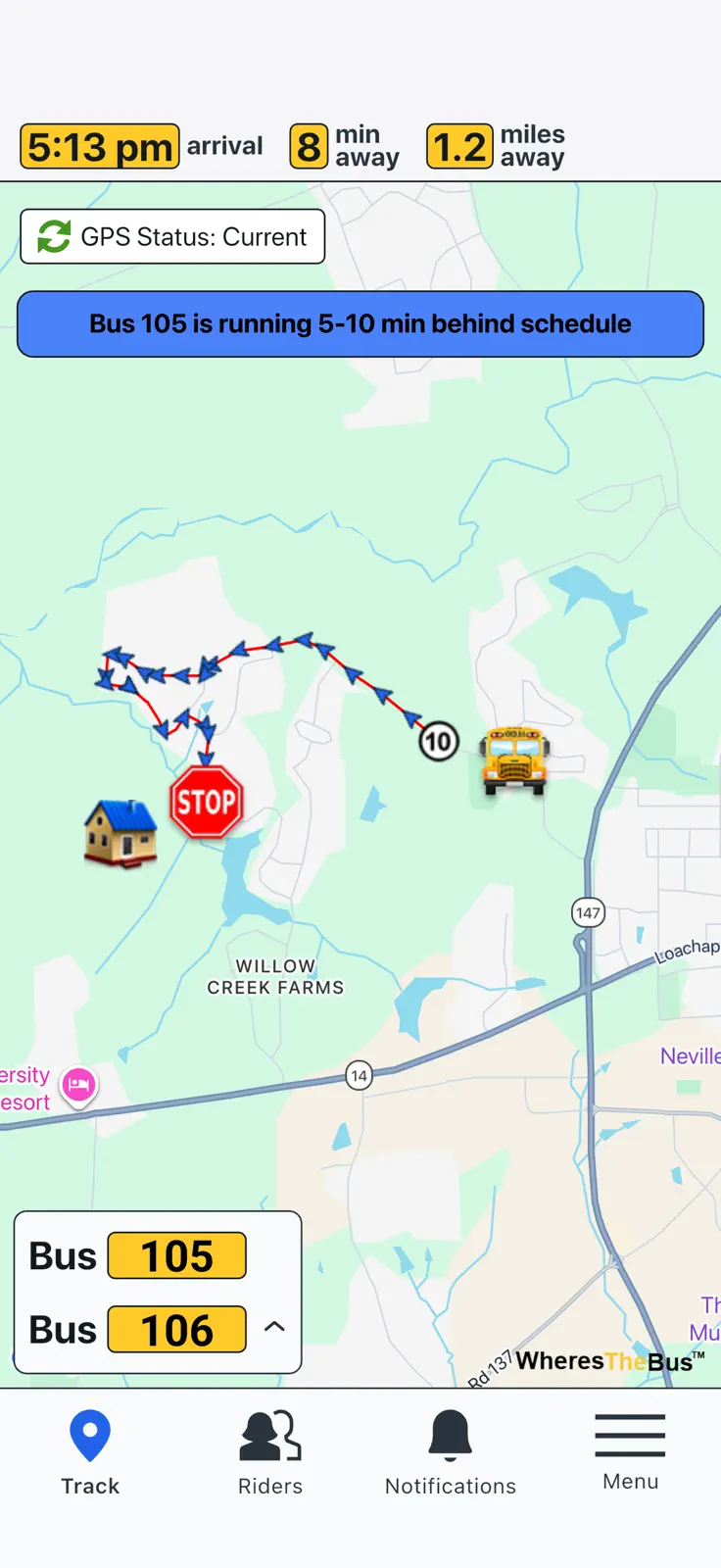The height and width of the screenshot is (1568, 721).
Task: Open the Riders tab
Action: (x=270, y=1454)
